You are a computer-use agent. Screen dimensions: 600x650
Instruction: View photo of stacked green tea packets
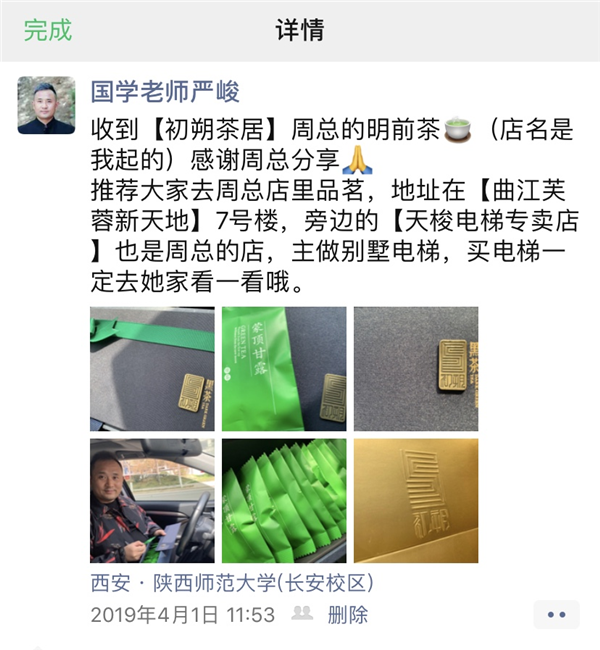tap(283, 500)
